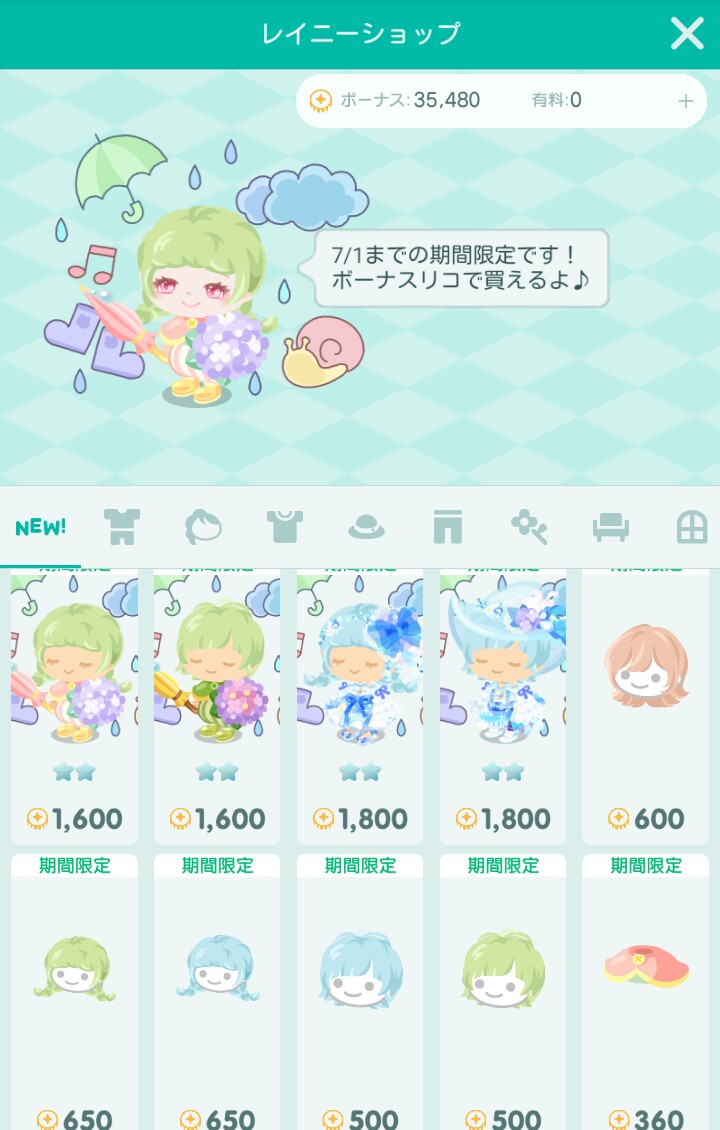Screen dimensions: 720x1130
Task: Select the blue braided hair for 650
Action: coord(217,990)
